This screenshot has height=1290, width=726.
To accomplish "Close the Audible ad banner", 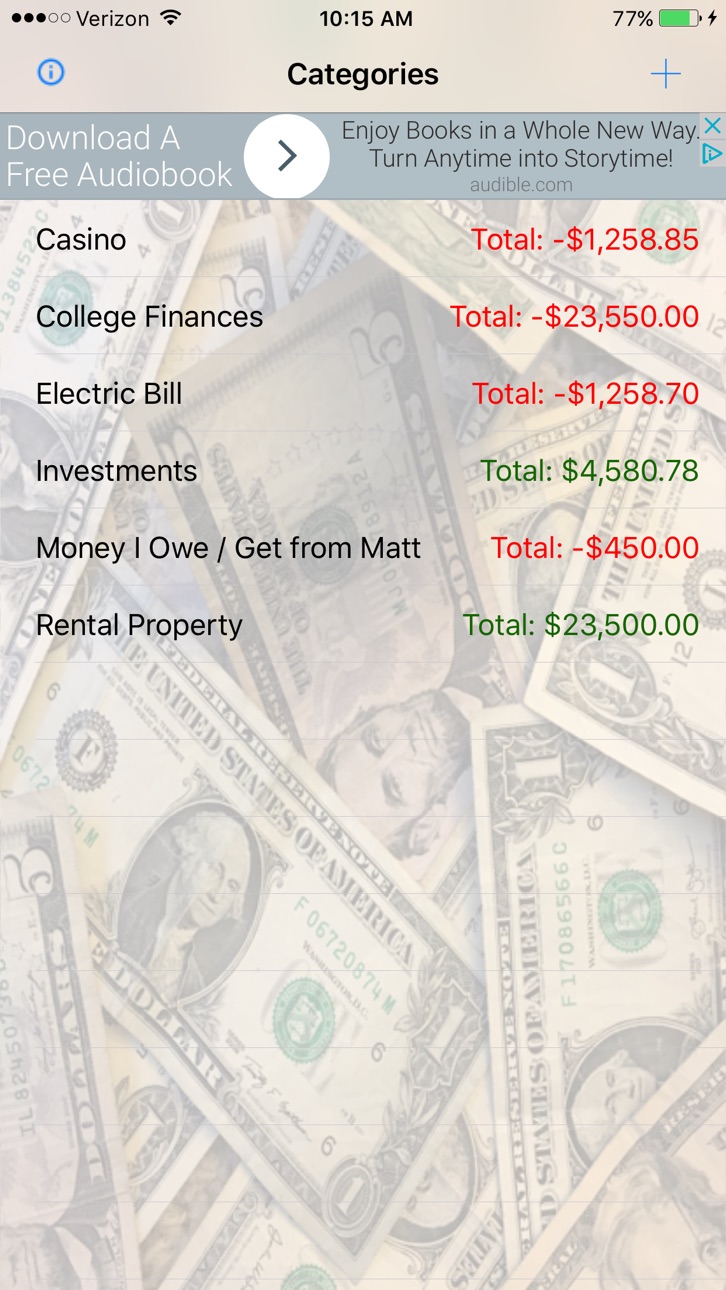I will click(712, 126).
